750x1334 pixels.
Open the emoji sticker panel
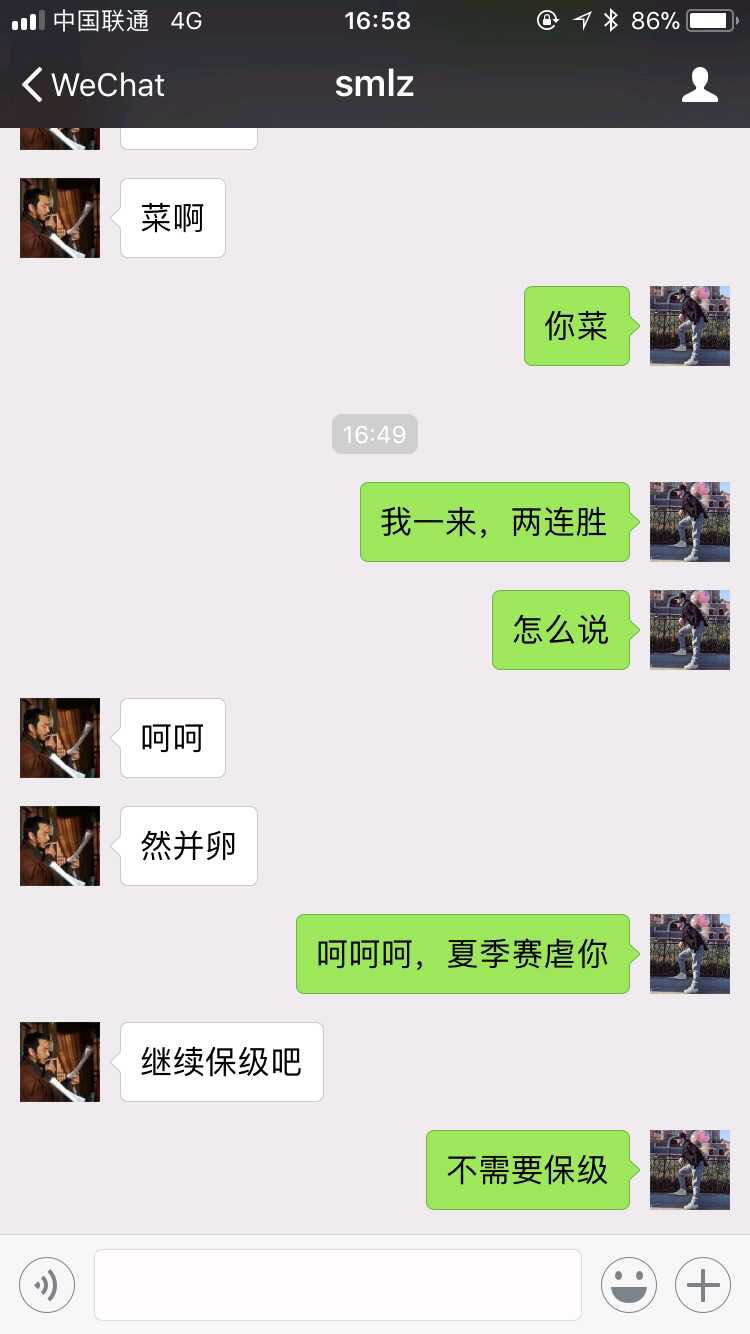629,1284
